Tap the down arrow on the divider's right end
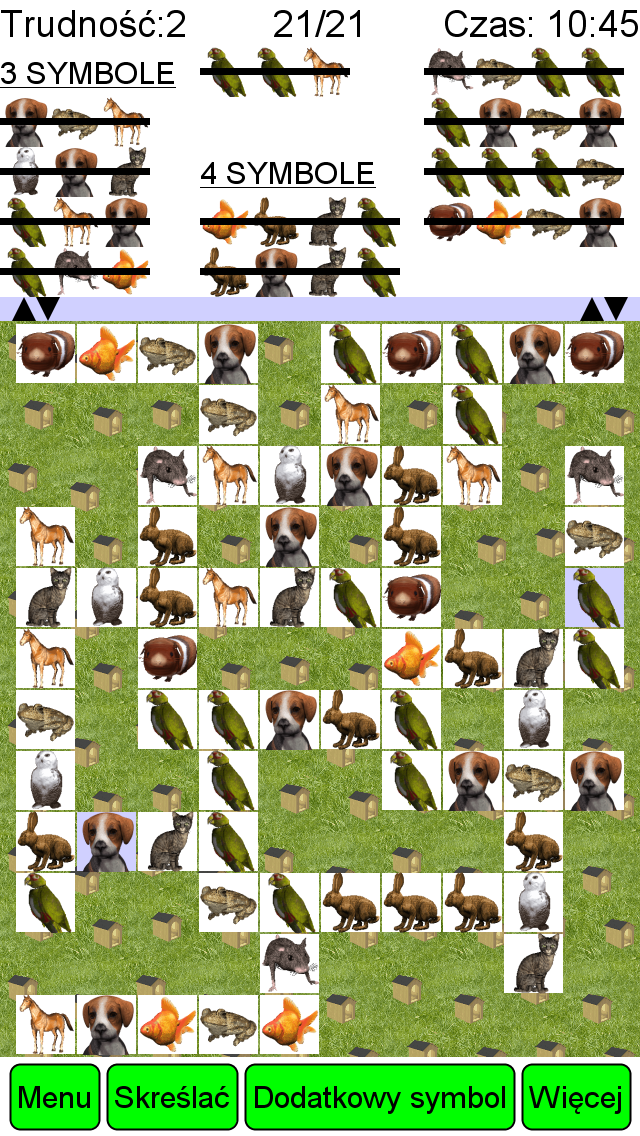Viewport: 640px width, 1136px height. pyautogui.click(x=615, y=309)
